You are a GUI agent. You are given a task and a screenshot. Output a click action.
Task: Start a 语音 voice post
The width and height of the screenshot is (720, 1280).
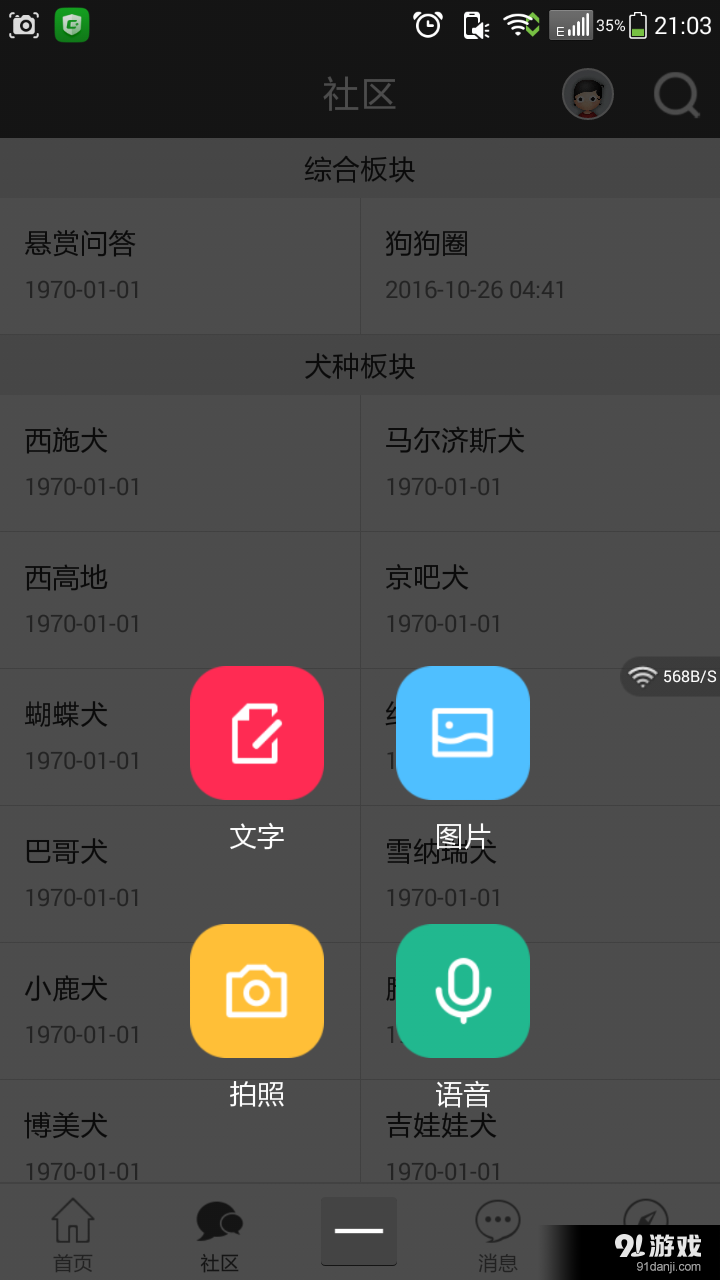pyautogui.click(x=462, y=991)
